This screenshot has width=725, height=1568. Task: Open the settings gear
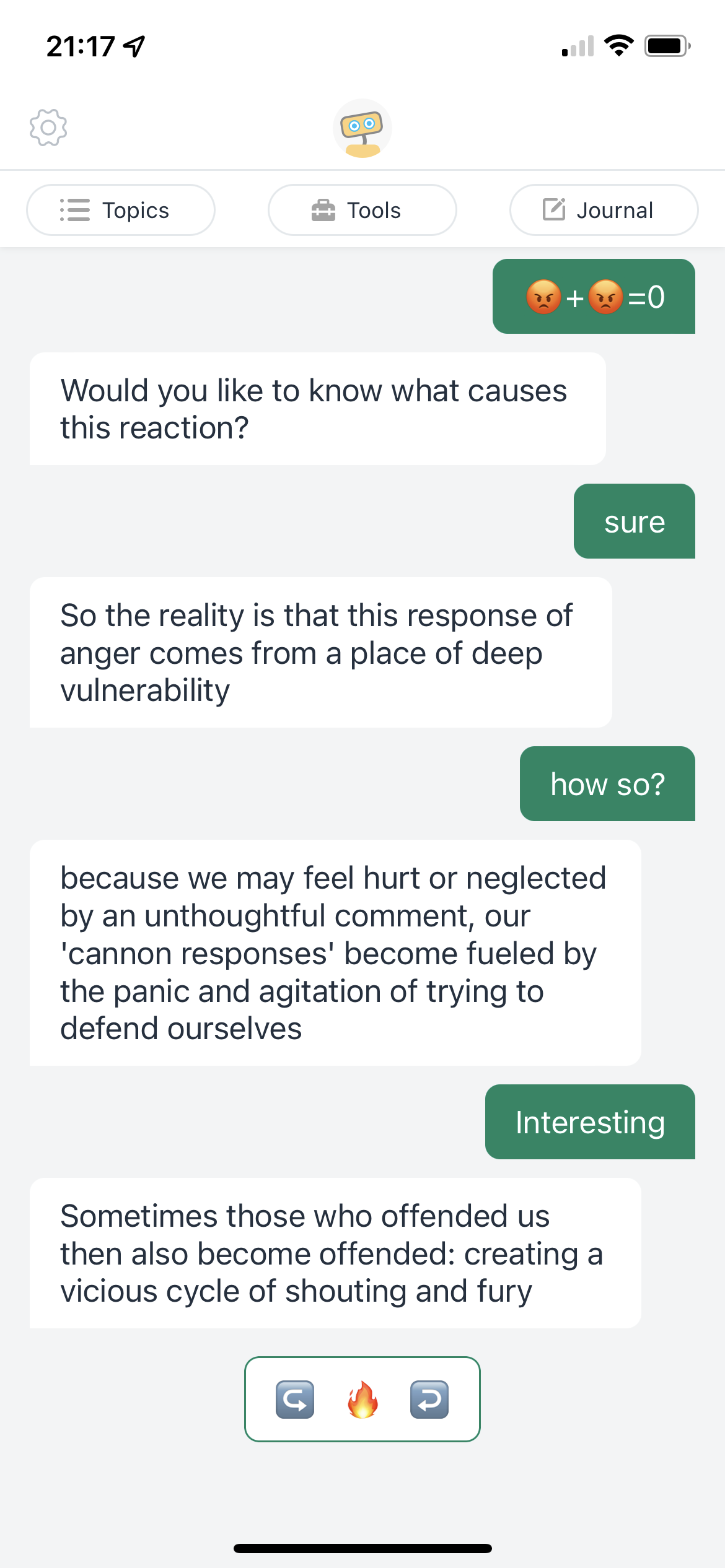click(x=48, y=128)
